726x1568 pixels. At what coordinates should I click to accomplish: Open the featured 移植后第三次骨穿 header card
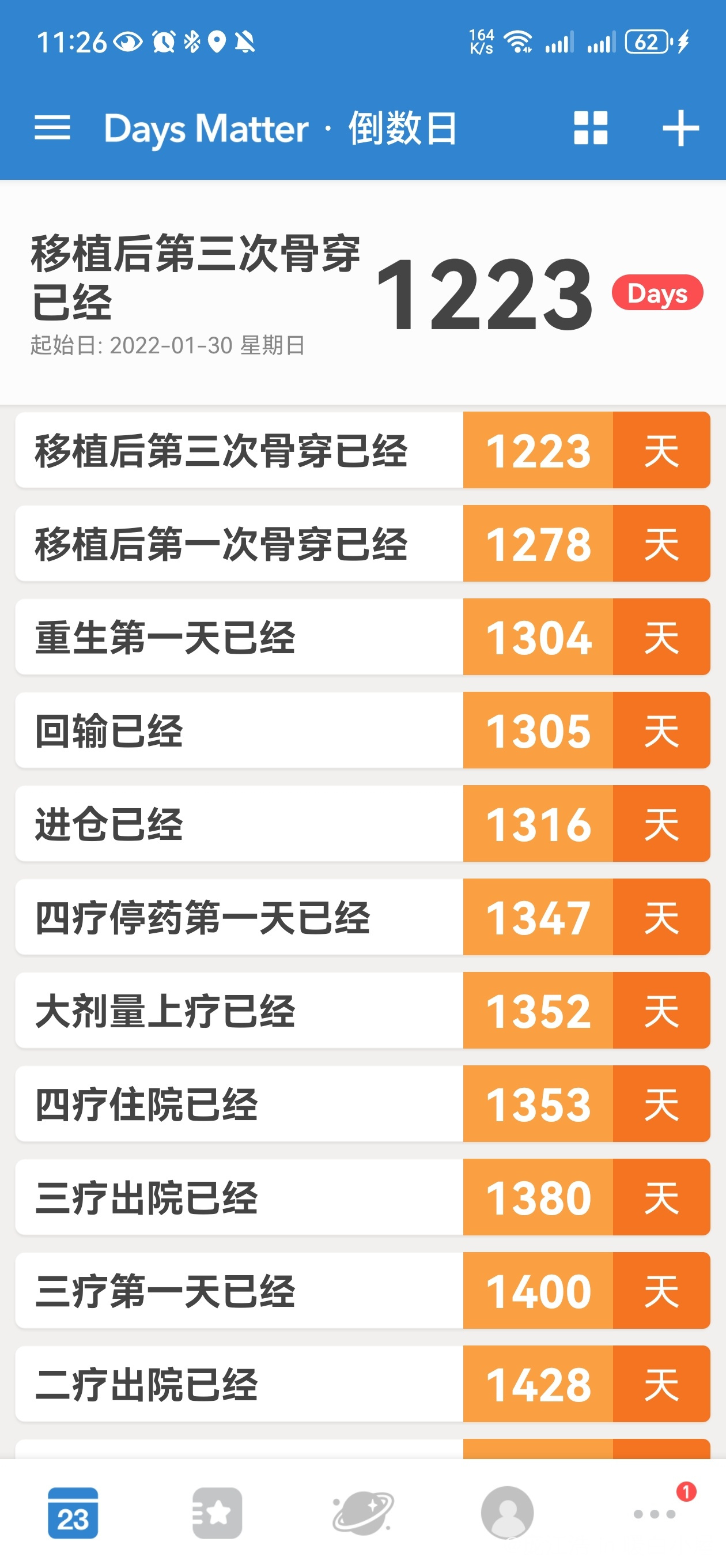362,293
